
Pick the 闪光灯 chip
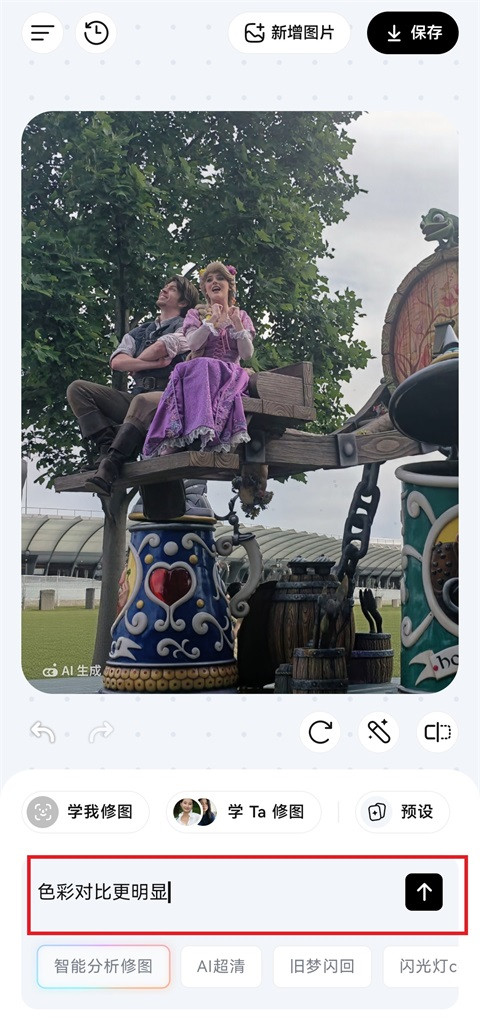pos(421,967)
